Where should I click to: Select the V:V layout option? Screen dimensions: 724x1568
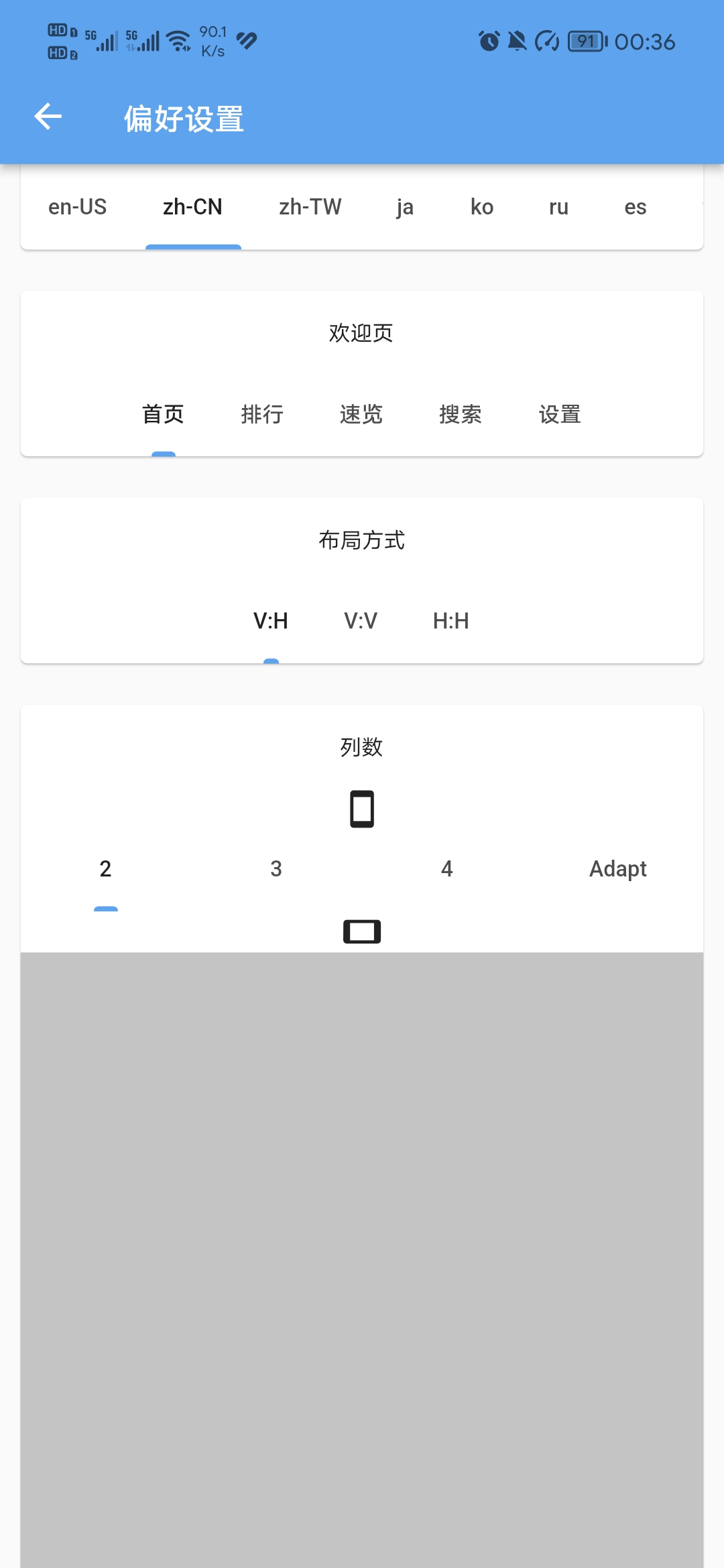point(359,621)
